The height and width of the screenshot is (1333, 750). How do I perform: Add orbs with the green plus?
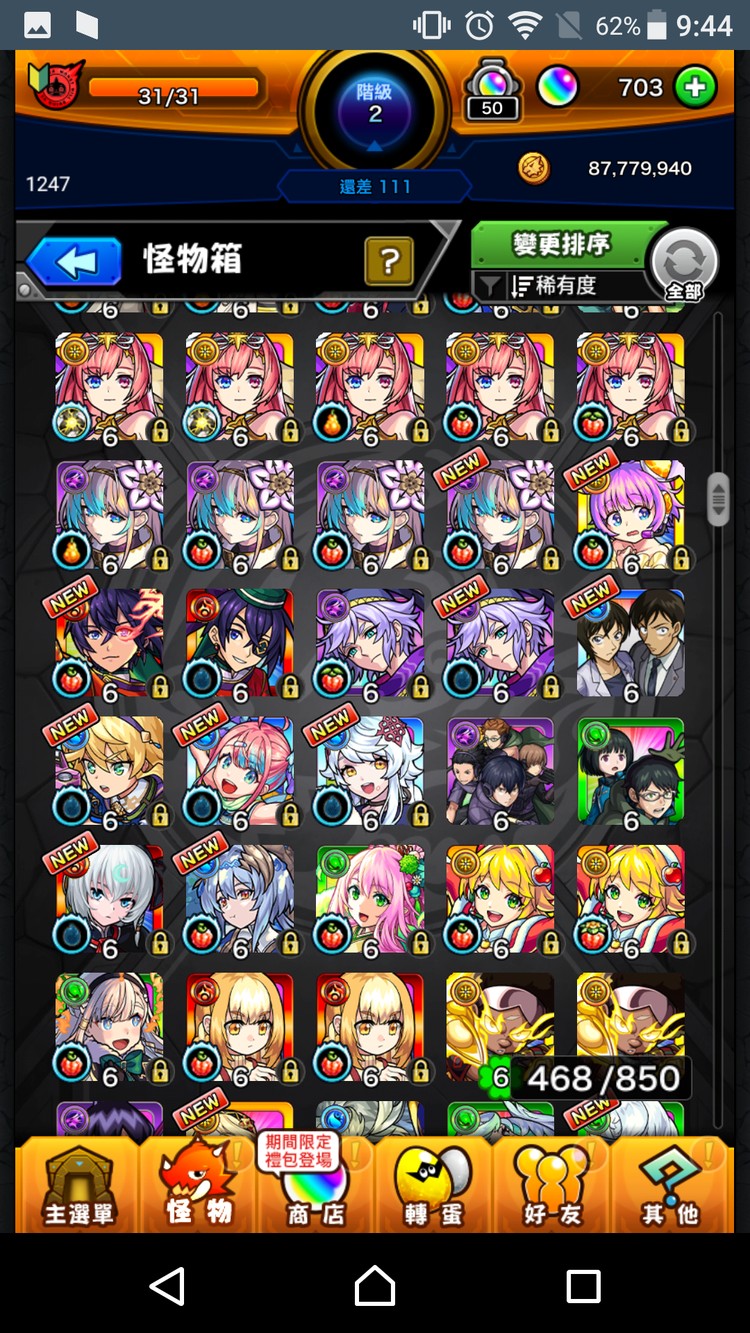click(x=695, y=88)
